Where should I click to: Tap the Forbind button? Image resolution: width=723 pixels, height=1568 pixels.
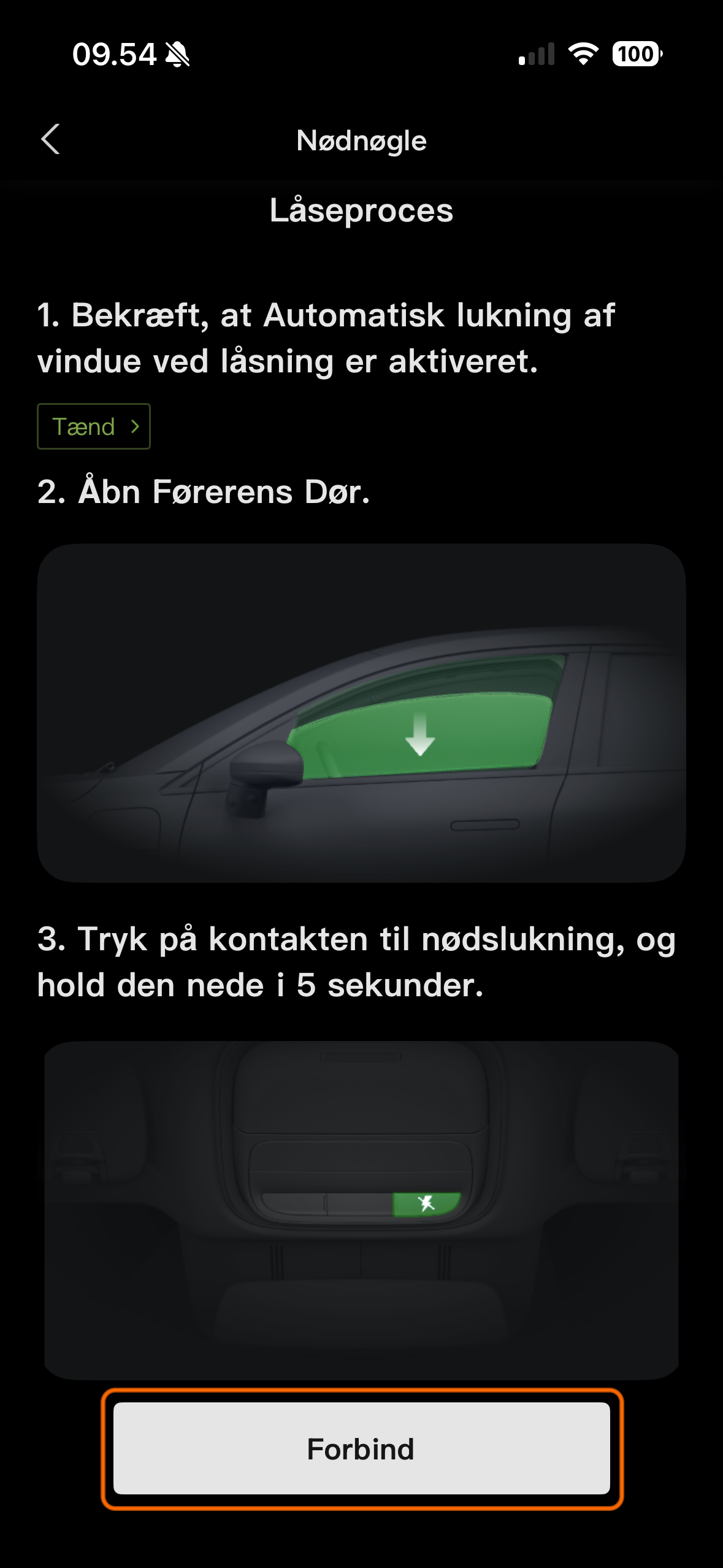361,1449
